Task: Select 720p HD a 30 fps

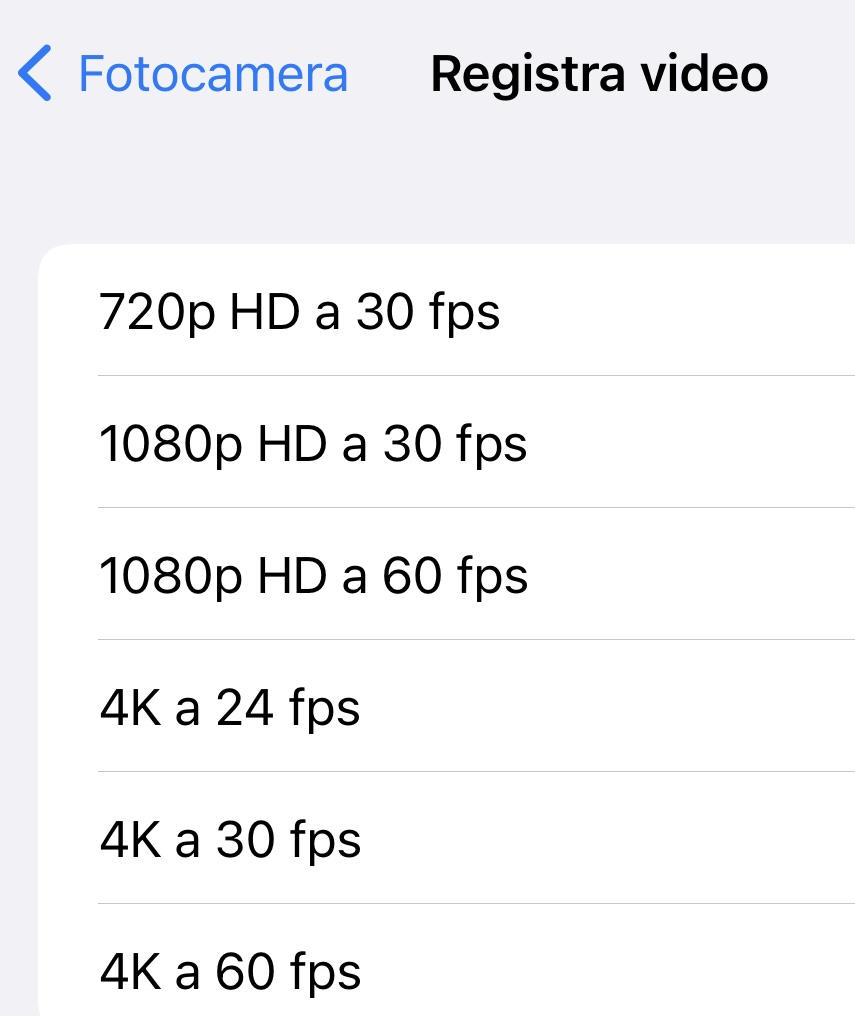Action: (x=300, y=313)
